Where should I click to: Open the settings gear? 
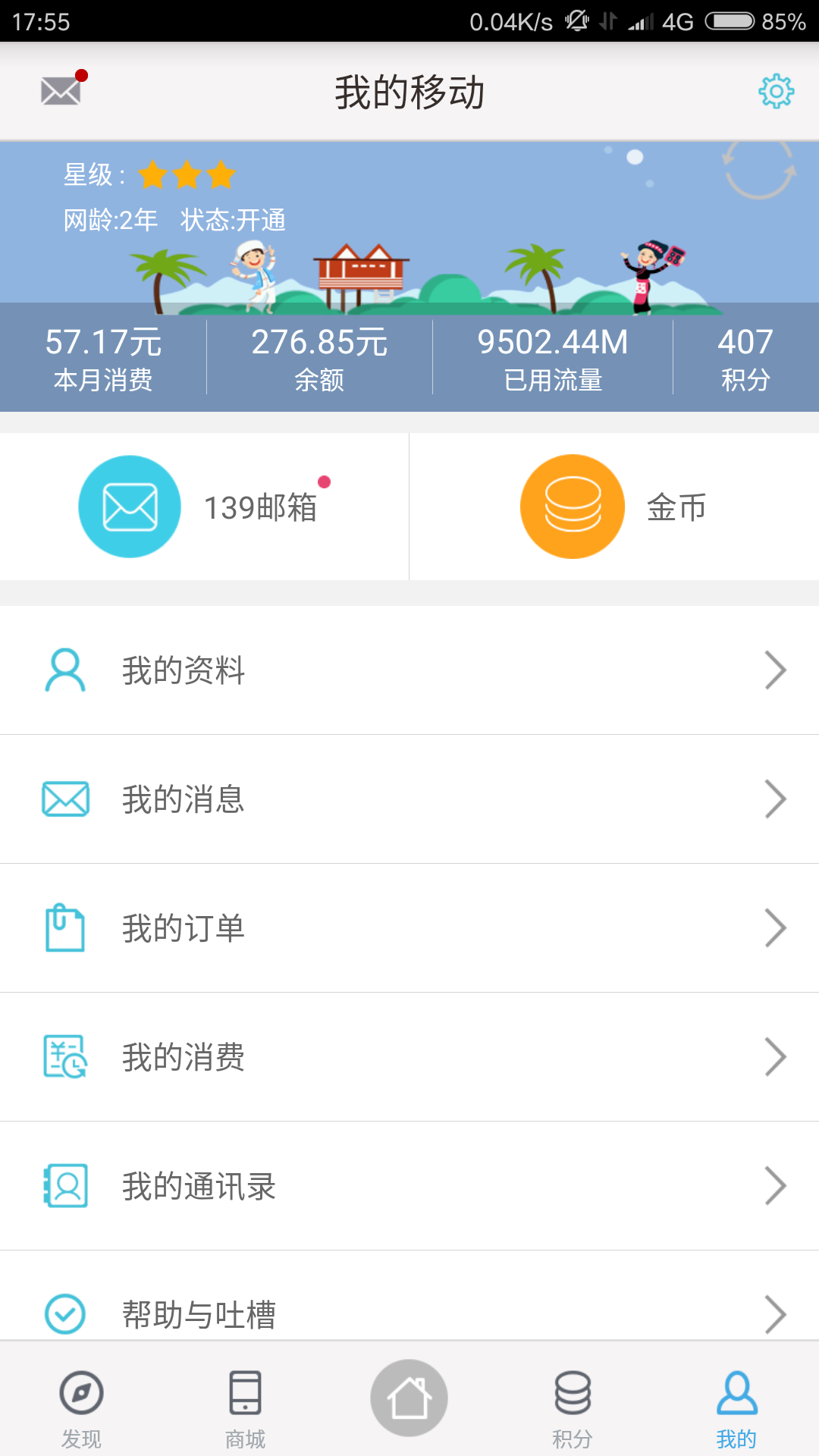tap(775, 91)
